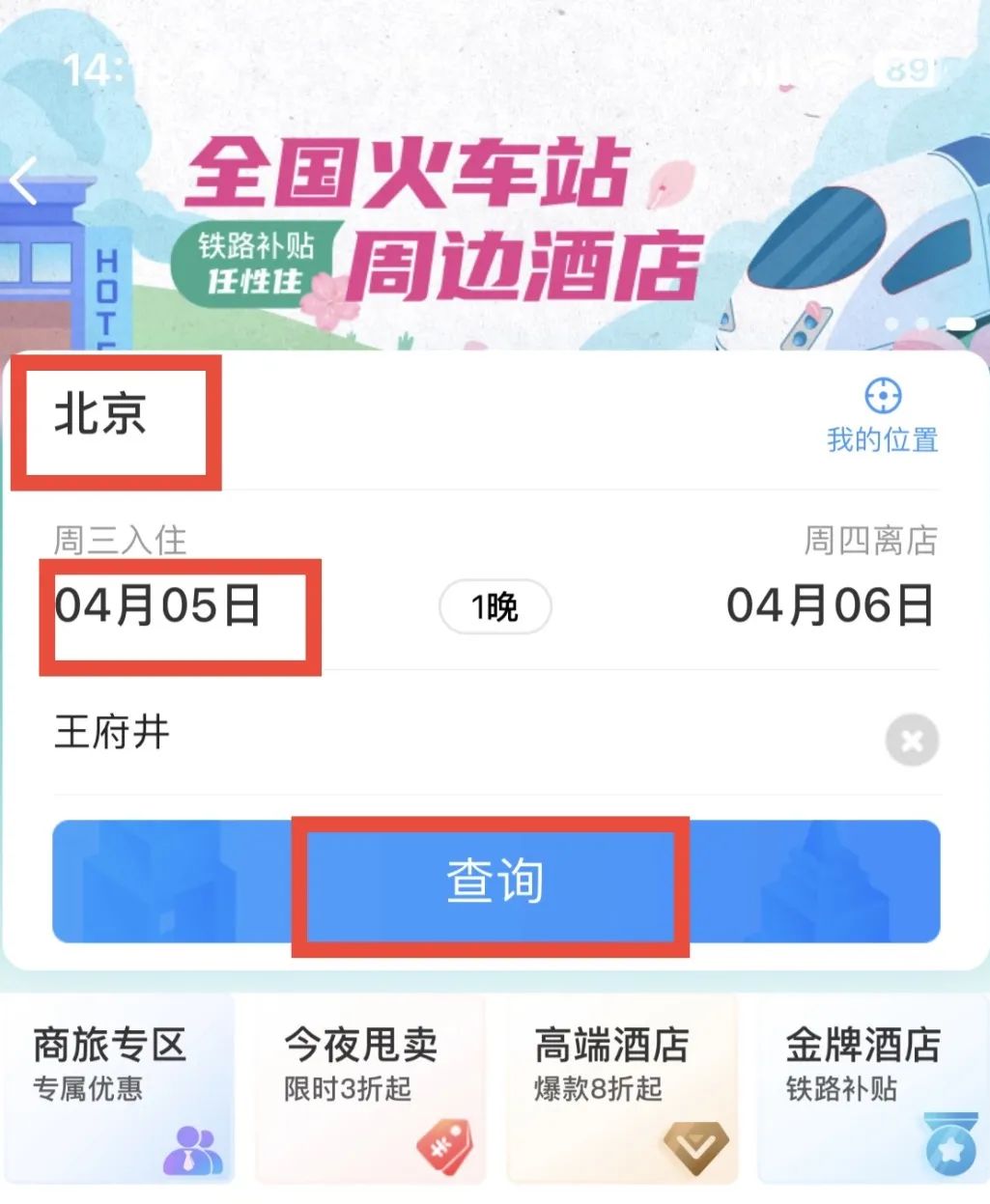Change the destination city 北京

[x=100, y=416]
